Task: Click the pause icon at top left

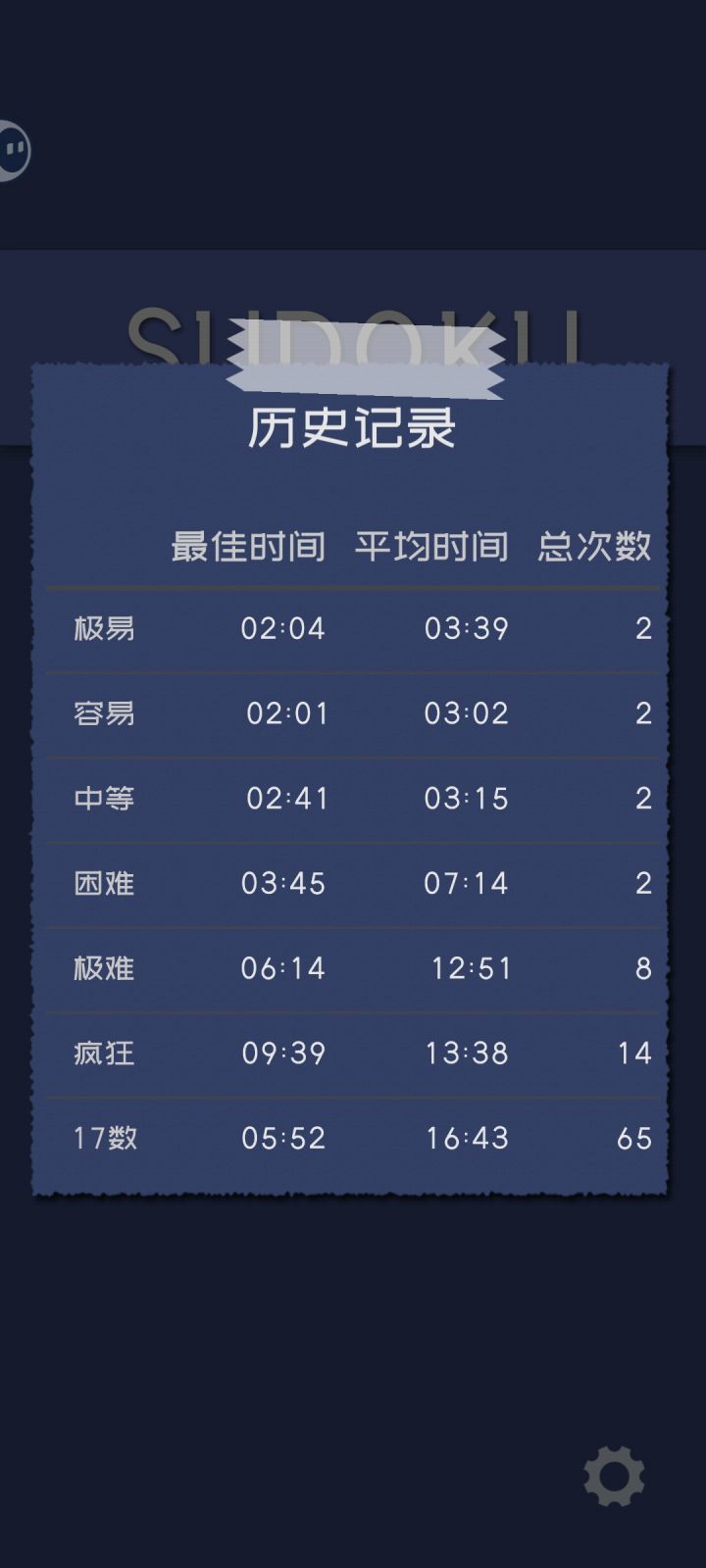Action: (13, 149)
